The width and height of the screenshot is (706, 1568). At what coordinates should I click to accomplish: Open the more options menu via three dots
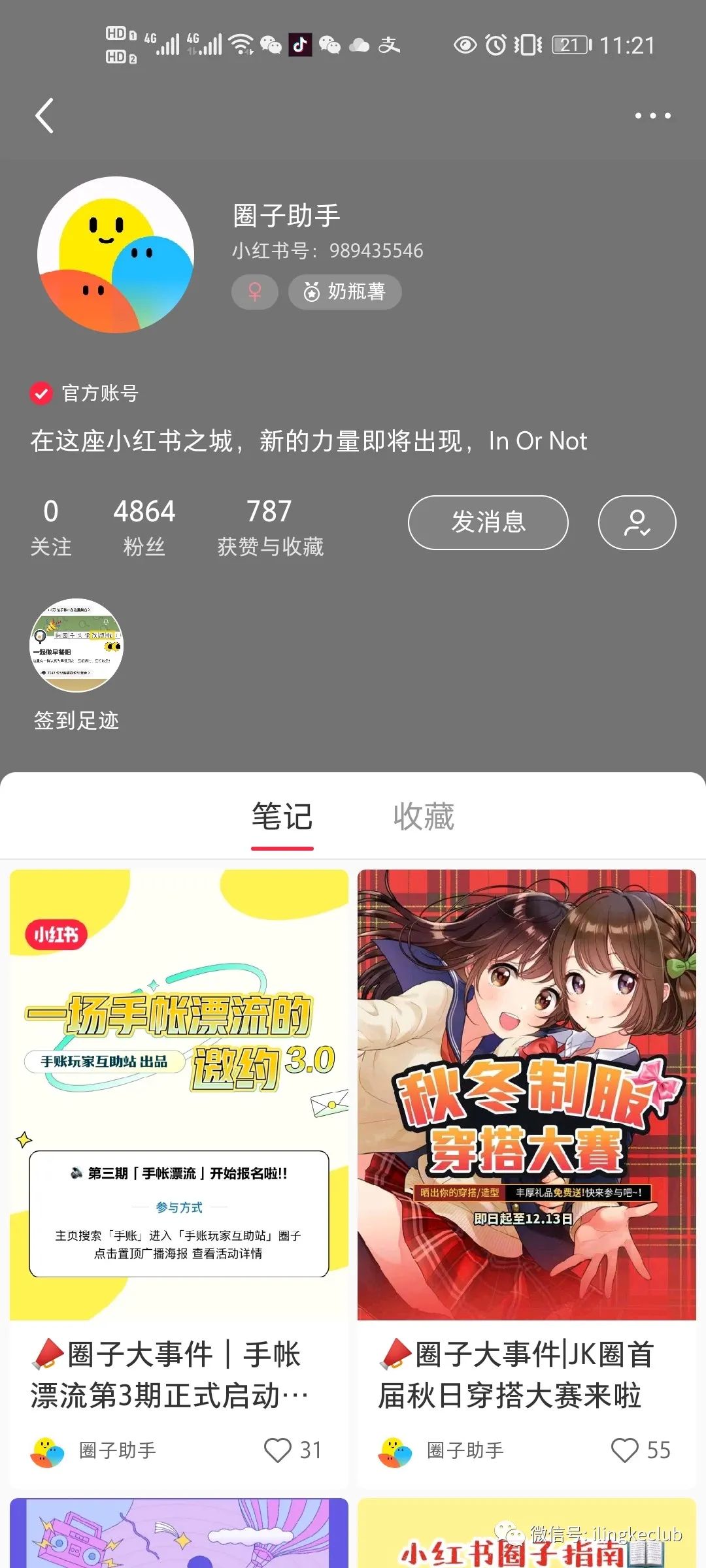point(652,116)
